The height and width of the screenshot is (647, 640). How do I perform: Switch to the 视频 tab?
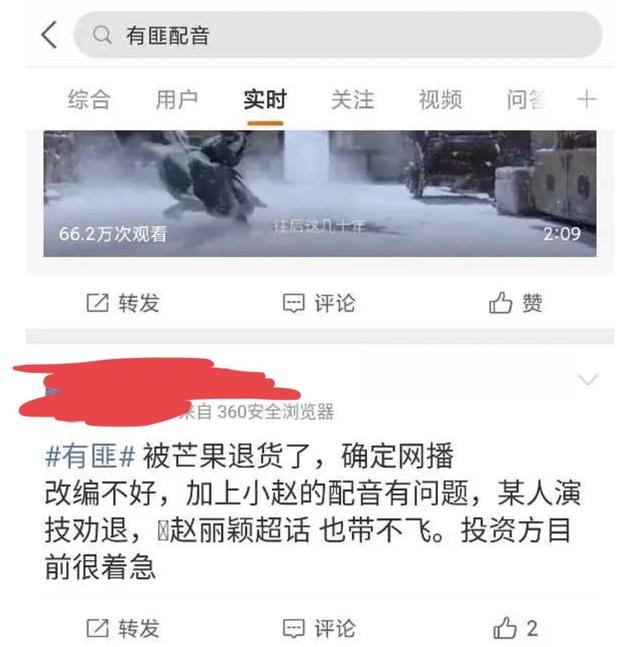[440, 99]
